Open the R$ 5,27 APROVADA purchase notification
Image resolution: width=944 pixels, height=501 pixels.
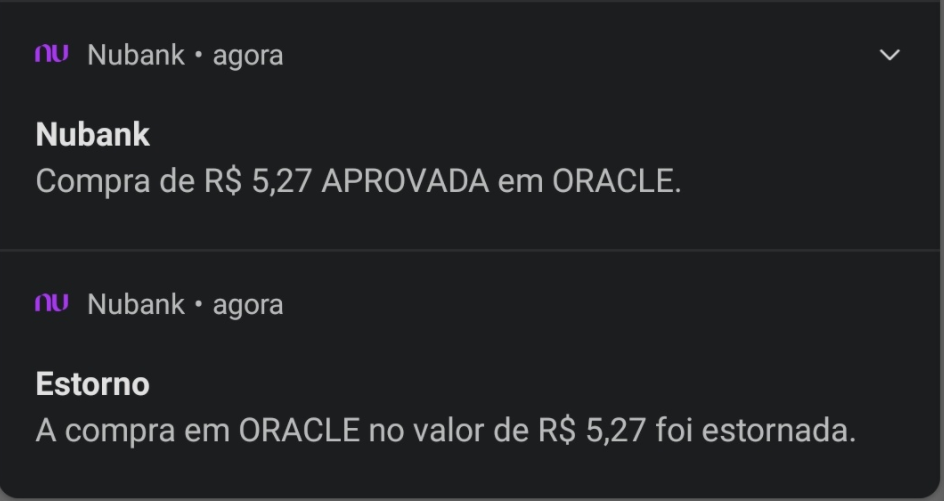point(358,184)
